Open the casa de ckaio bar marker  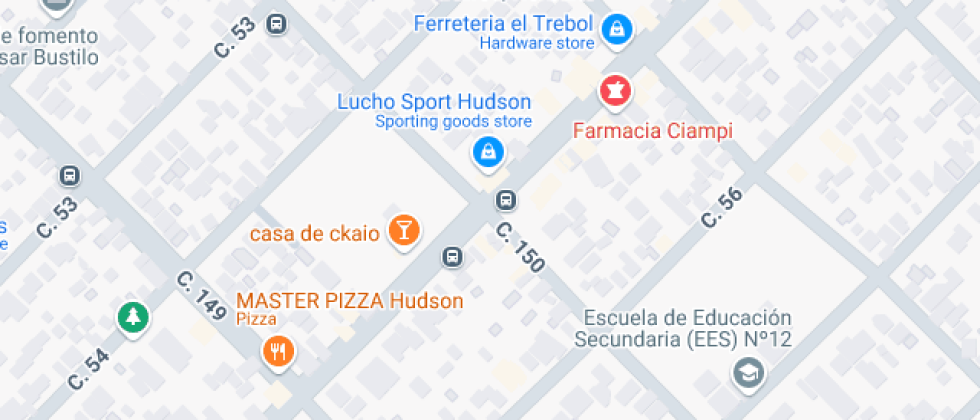tap(404, 229)
